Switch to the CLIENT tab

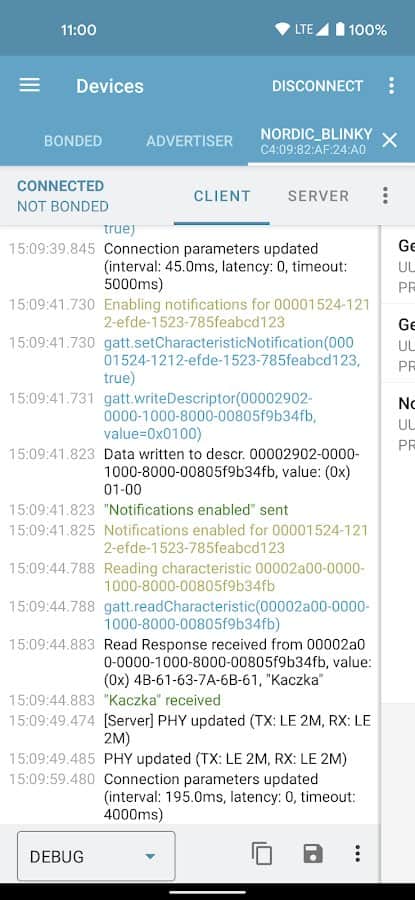222,196
